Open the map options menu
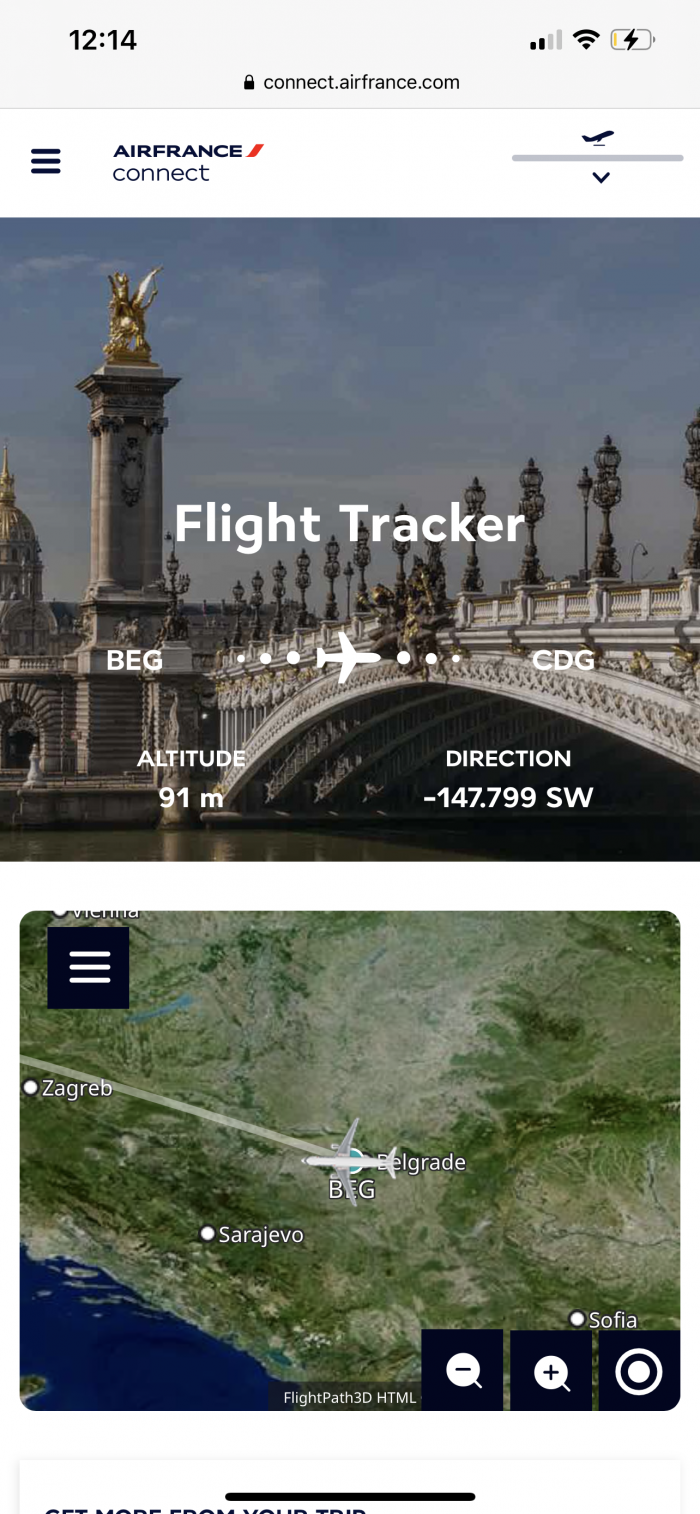This screenshot has height=1514, width=700. [89, 967]
